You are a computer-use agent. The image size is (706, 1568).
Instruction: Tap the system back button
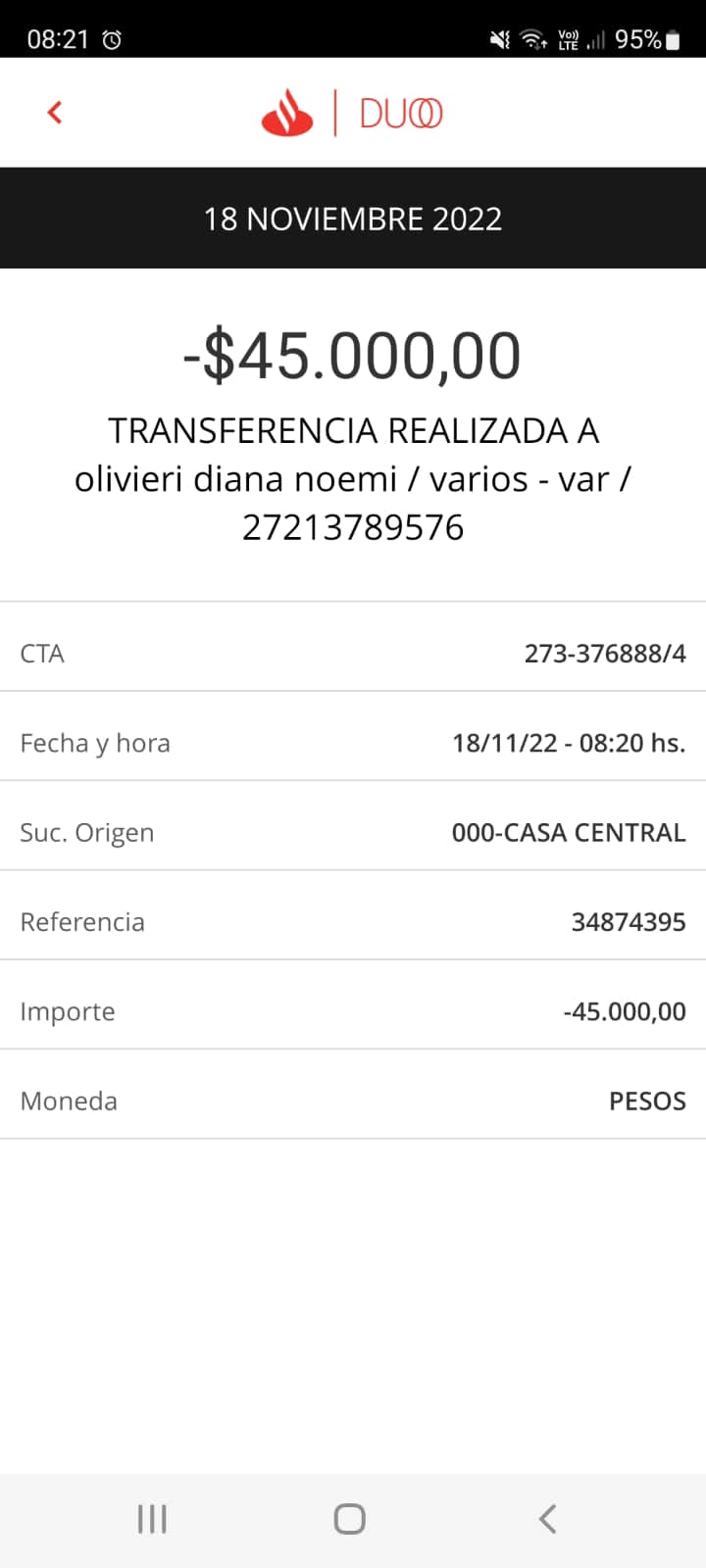click(x=547, y=1519)
